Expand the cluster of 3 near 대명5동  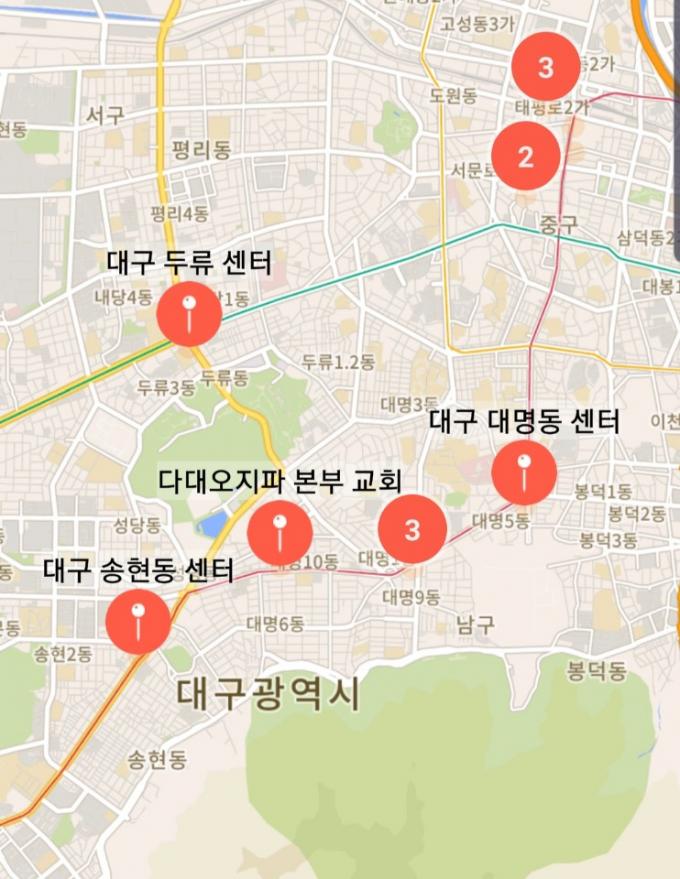[412, 529]
